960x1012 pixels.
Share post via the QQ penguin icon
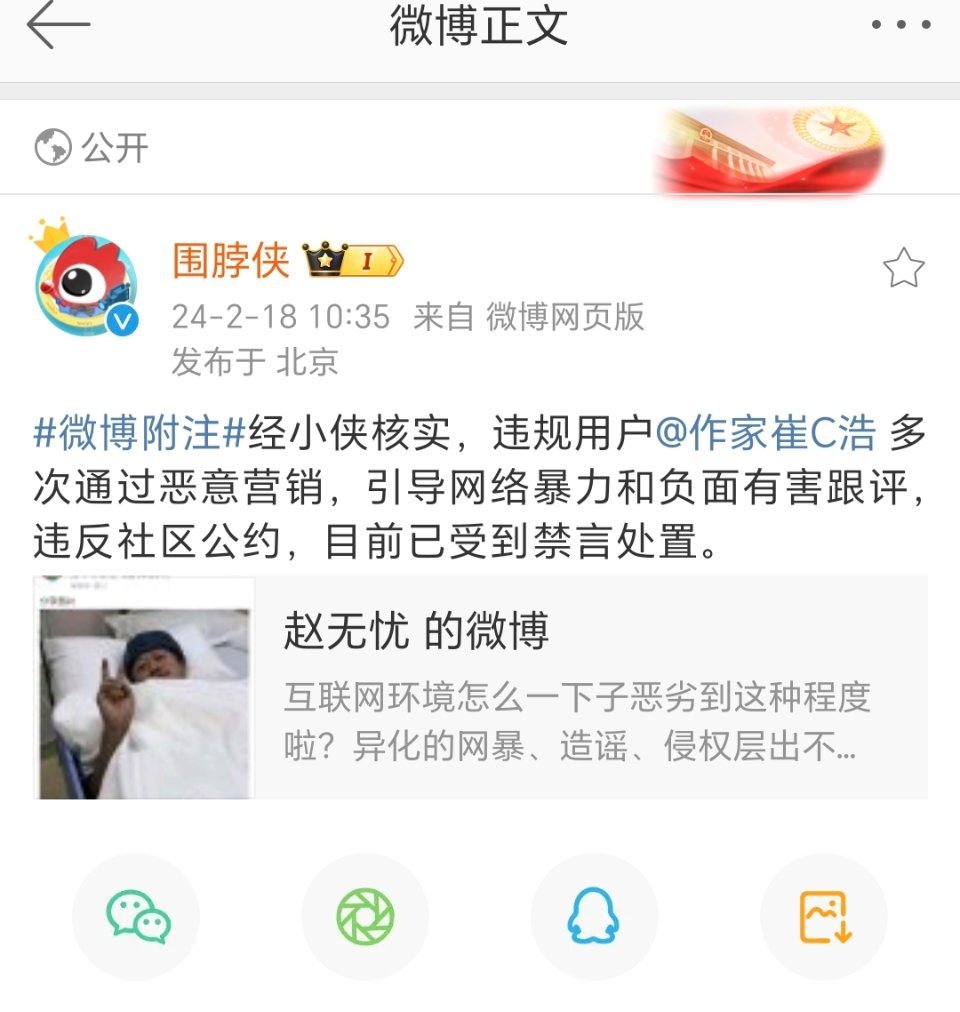point(594,915)
